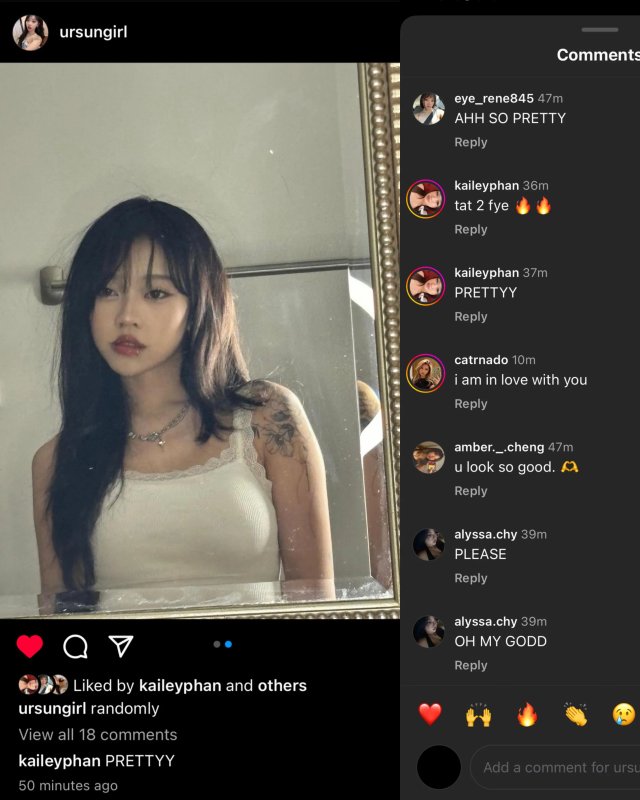The height and width of the screenshot is (800, 640).
Task: Open catrnado's profile picture
Action: click(426, 373)
